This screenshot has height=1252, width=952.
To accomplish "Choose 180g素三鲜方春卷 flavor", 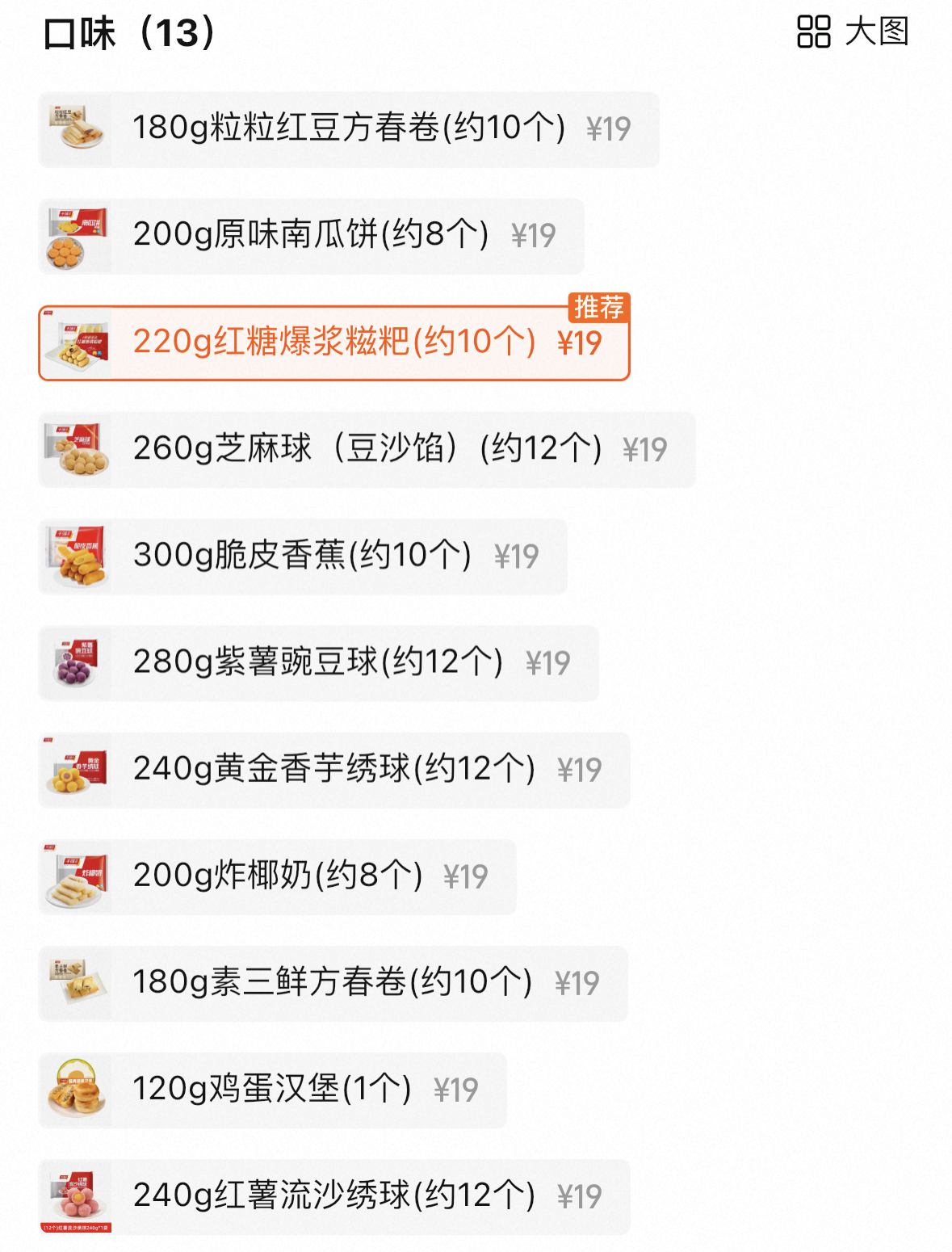I will [x=333, y=982].
